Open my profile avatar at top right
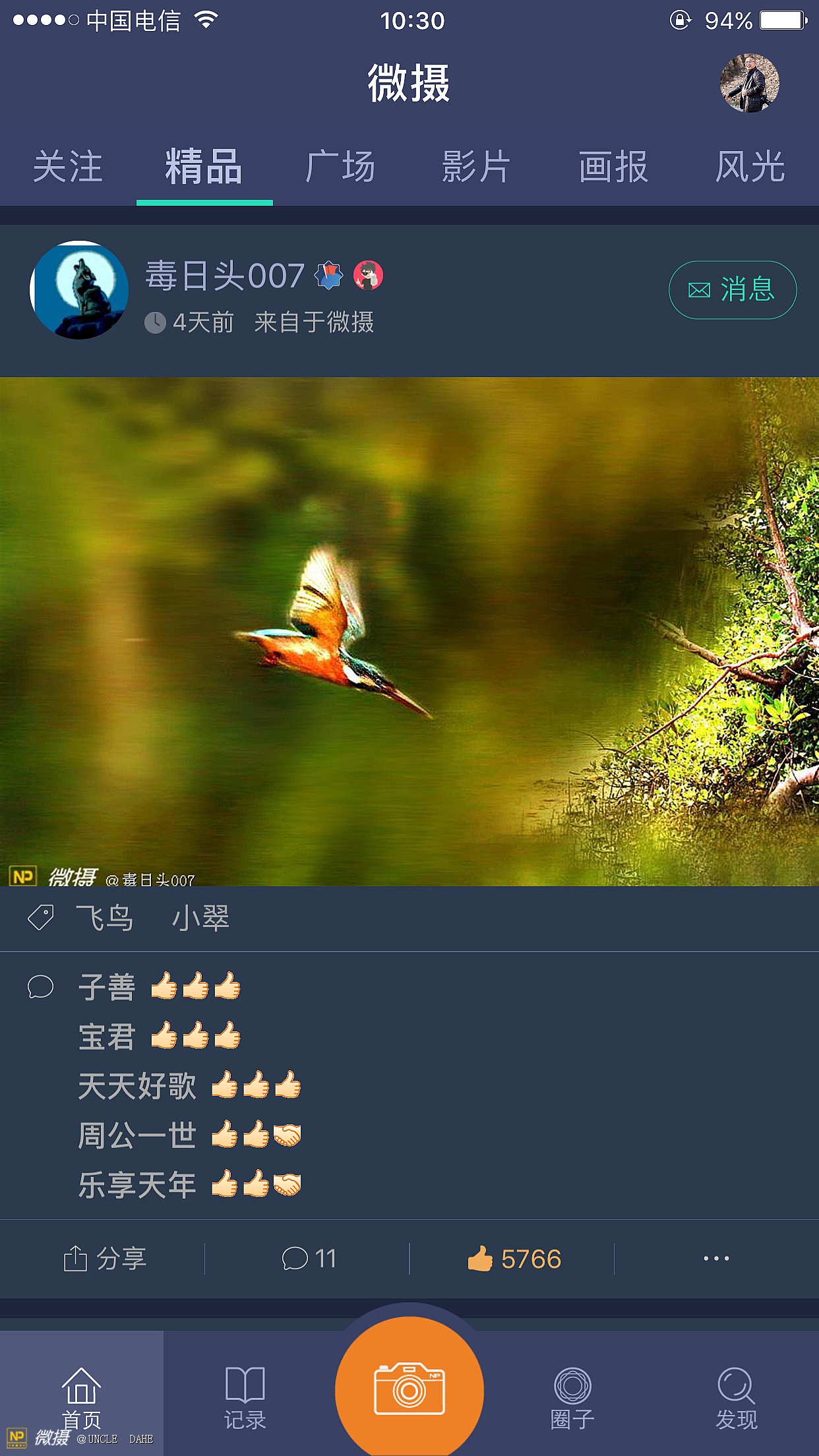Screen dimensions: 819x1456 coord(749,84)
